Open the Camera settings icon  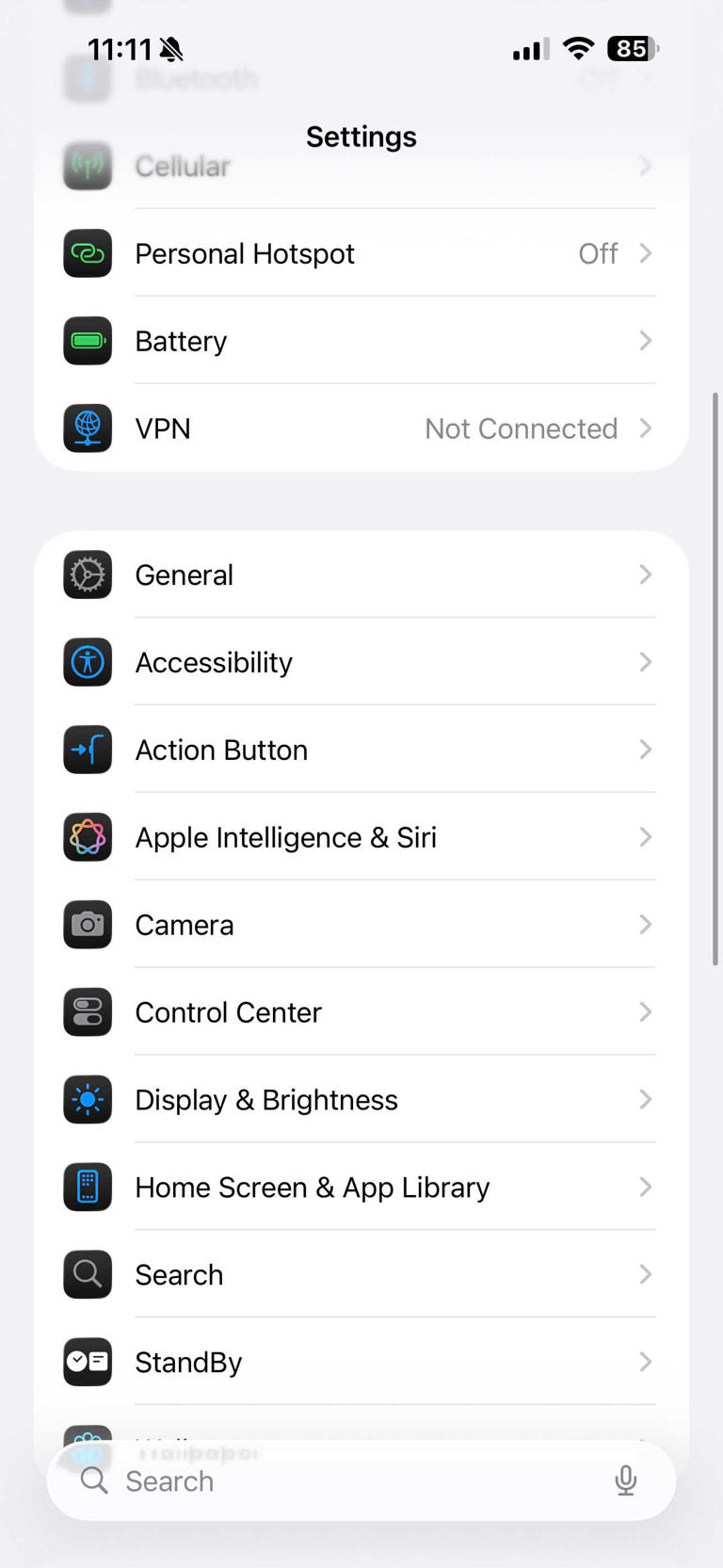click(x=88, y=925)
